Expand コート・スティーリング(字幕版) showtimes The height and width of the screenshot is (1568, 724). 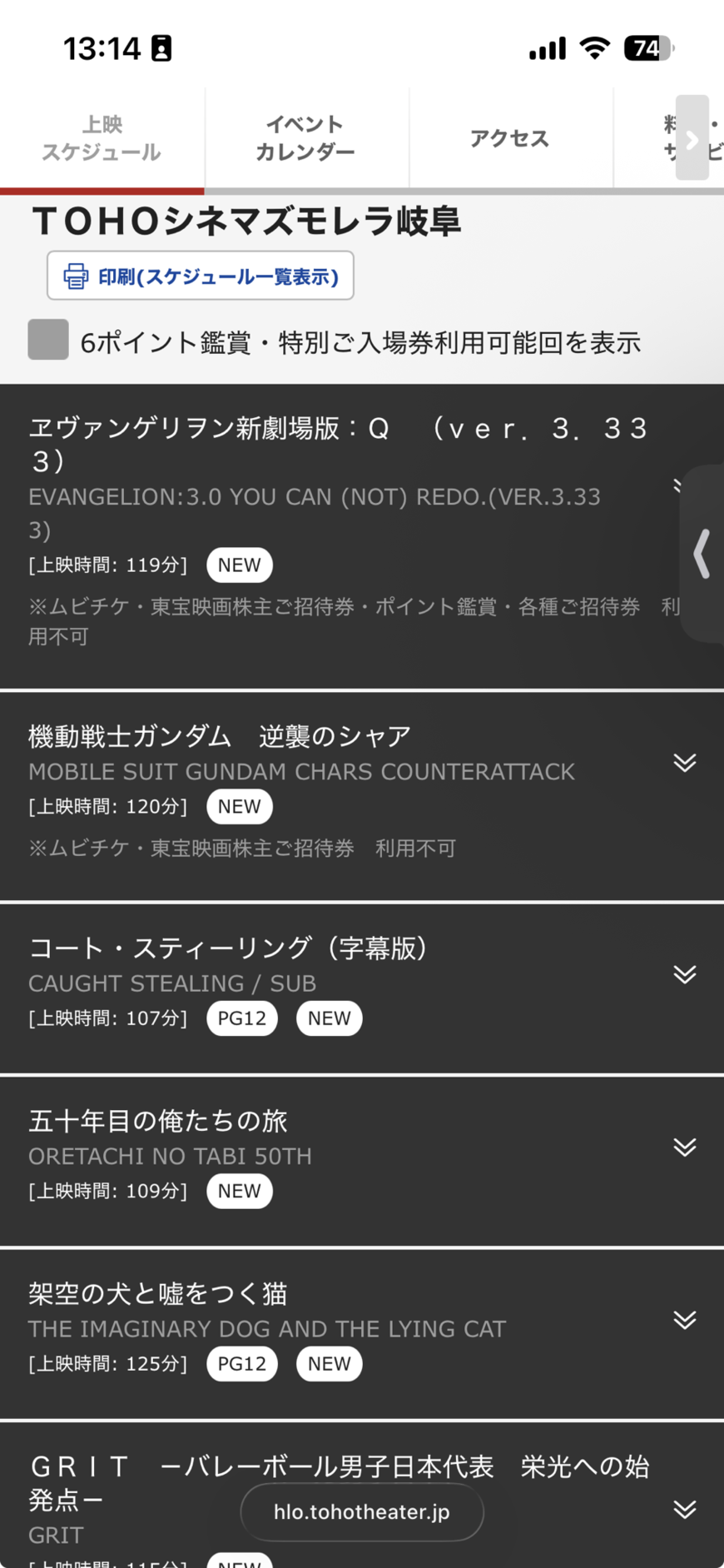684,974
